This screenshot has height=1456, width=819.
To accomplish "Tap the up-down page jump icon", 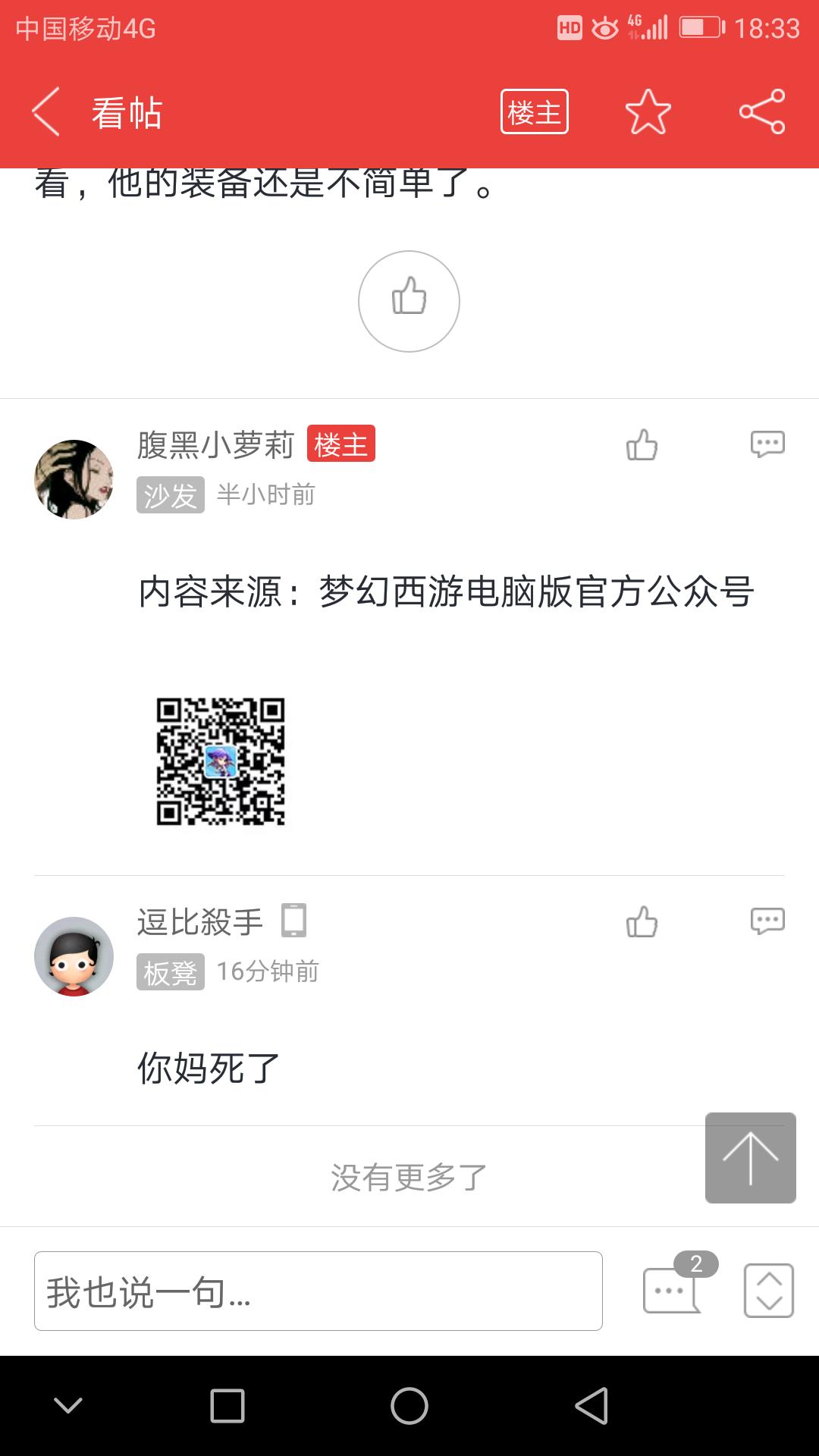I will tap(768, 1290).
